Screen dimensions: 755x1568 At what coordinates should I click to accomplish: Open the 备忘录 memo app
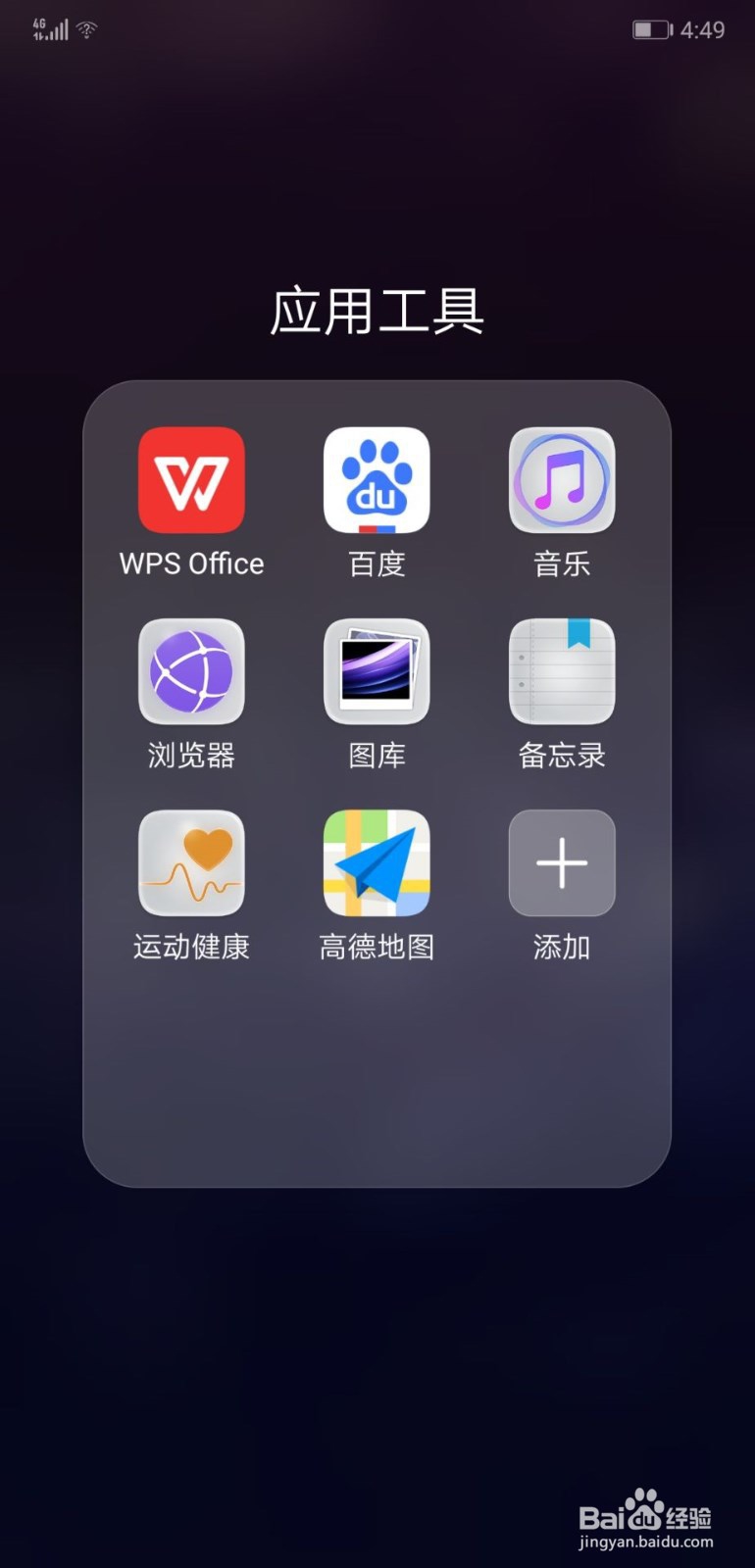pos(561,672)
